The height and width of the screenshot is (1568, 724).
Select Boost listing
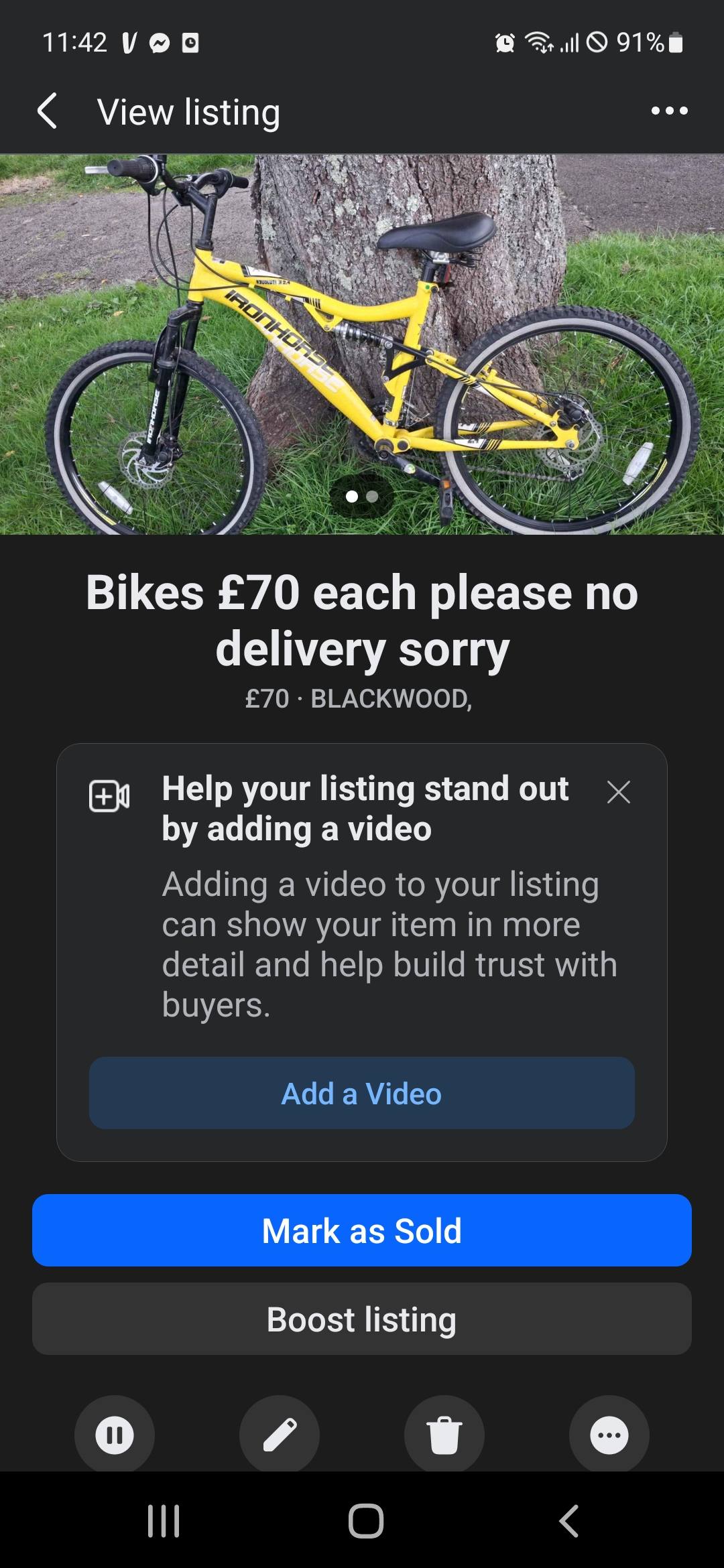(x=362, y=1319)
